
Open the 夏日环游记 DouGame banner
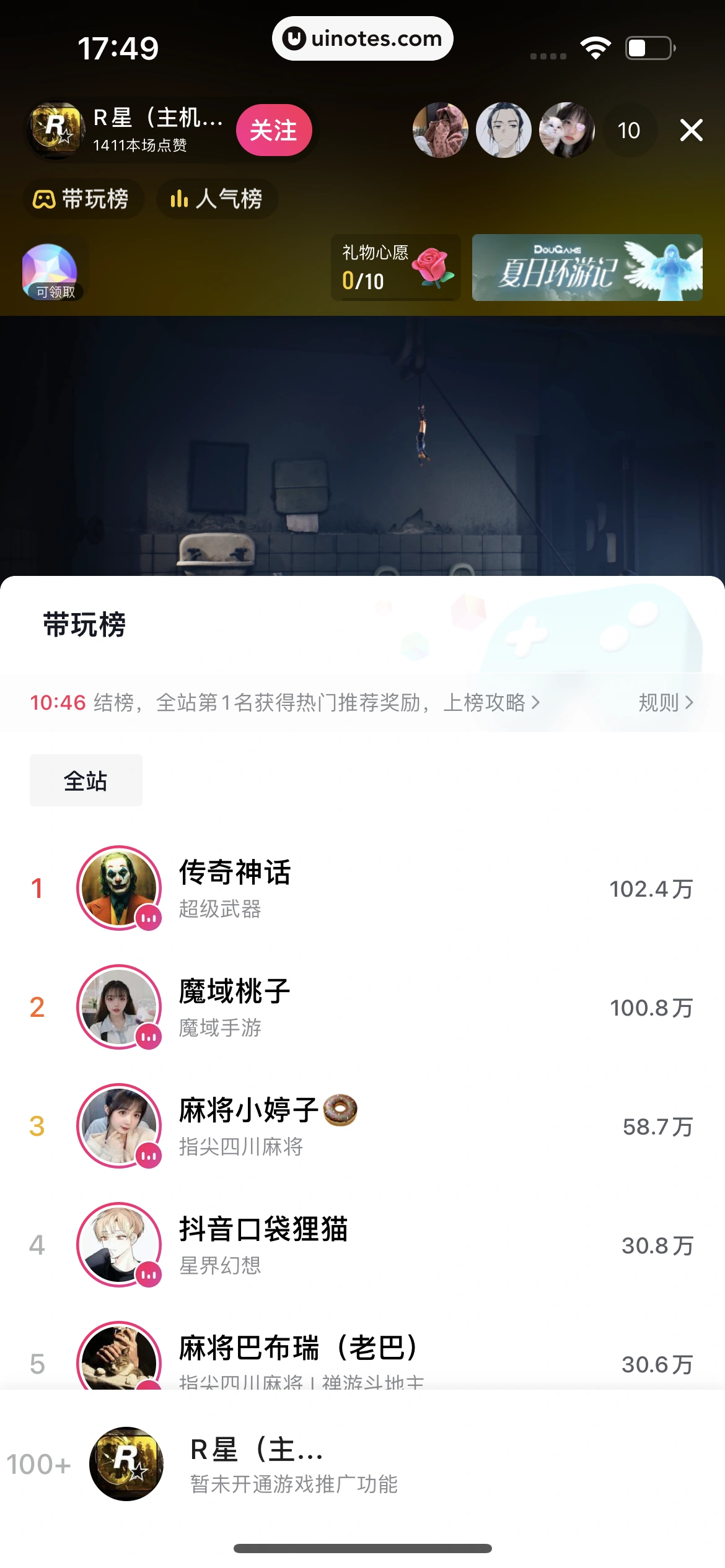[x=586, y=267]
